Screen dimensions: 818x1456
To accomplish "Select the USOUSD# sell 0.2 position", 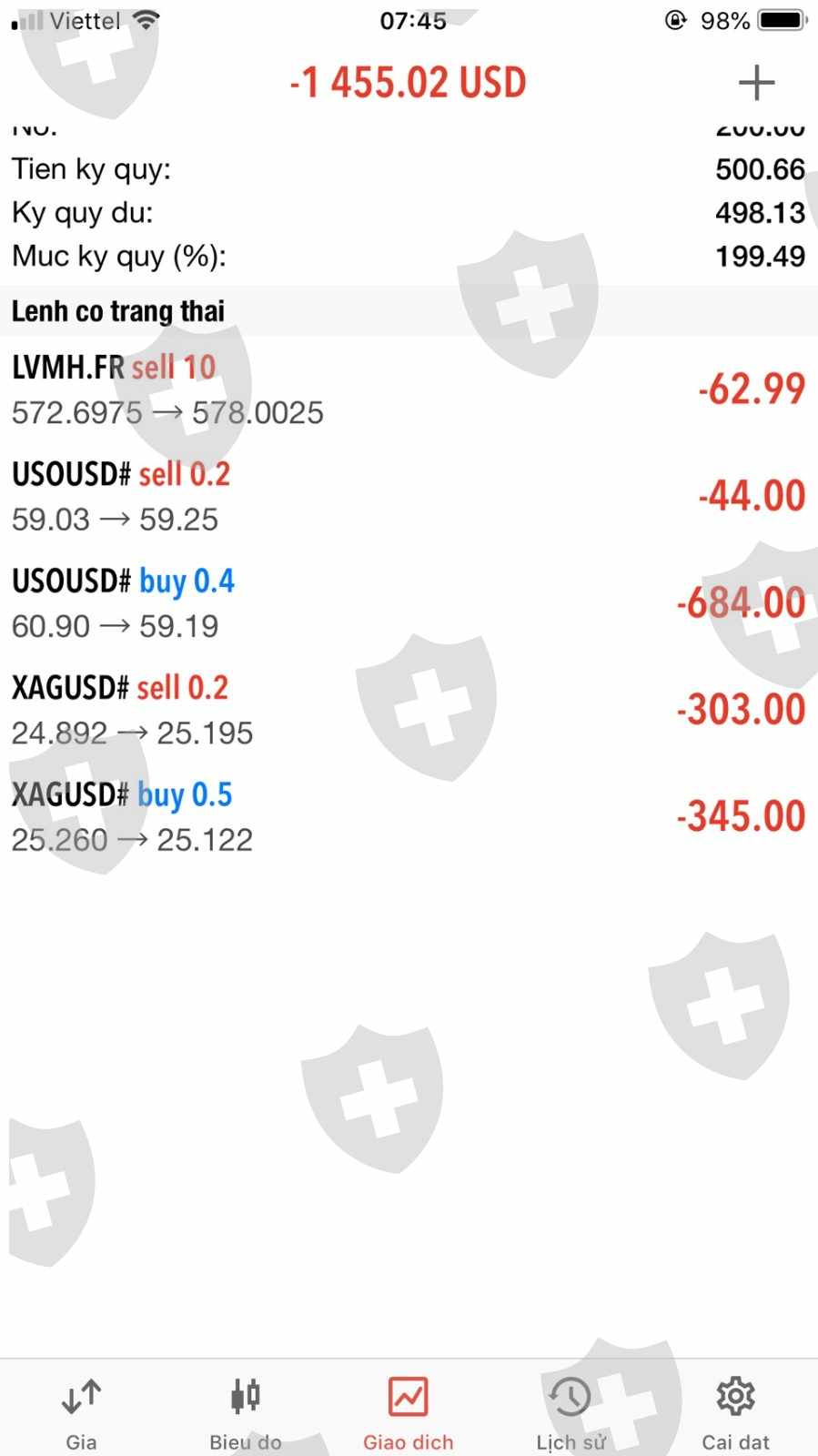I will pyautogui.click(x=409, y=496).
